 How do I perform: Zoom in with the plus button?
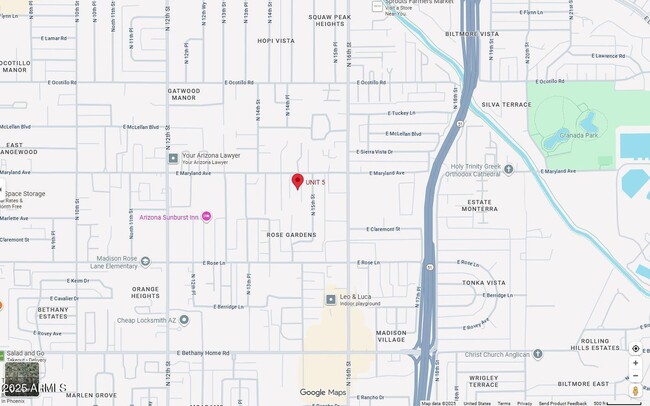click(635, 363)
